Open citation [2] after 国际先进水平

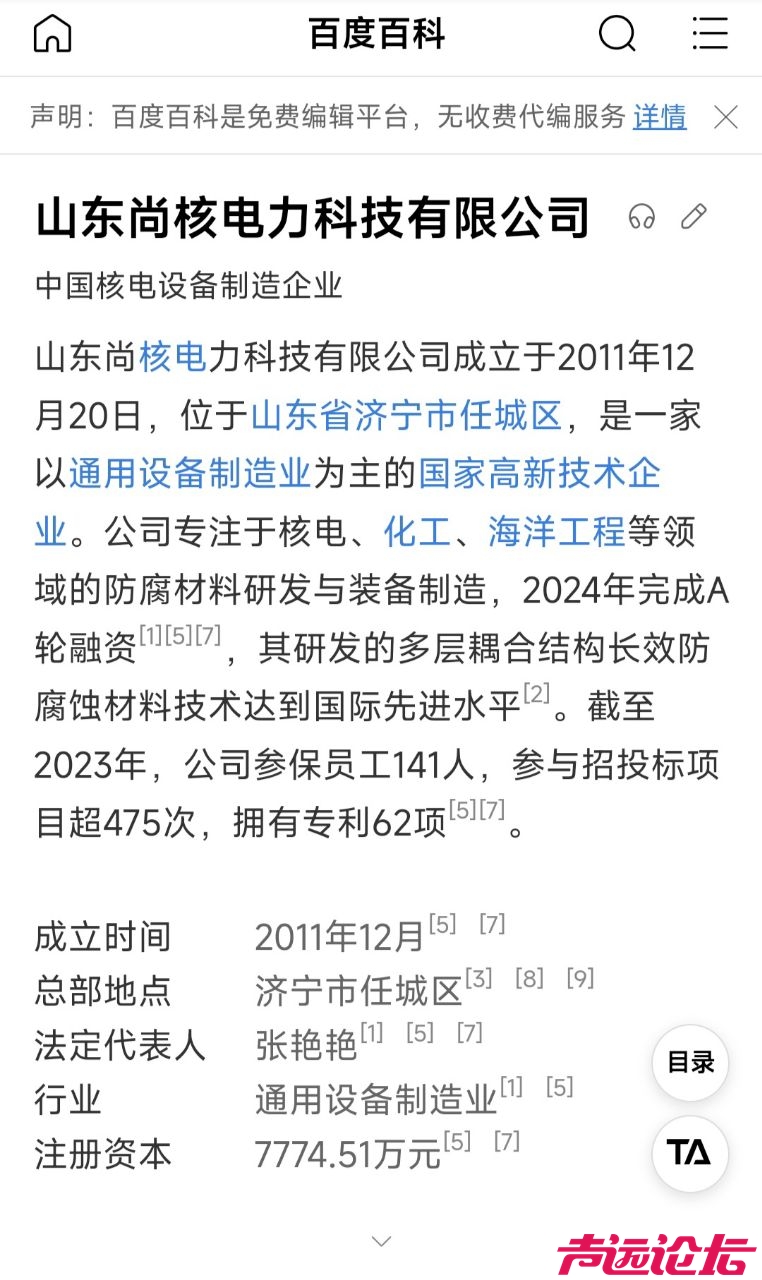coord(537,693)
